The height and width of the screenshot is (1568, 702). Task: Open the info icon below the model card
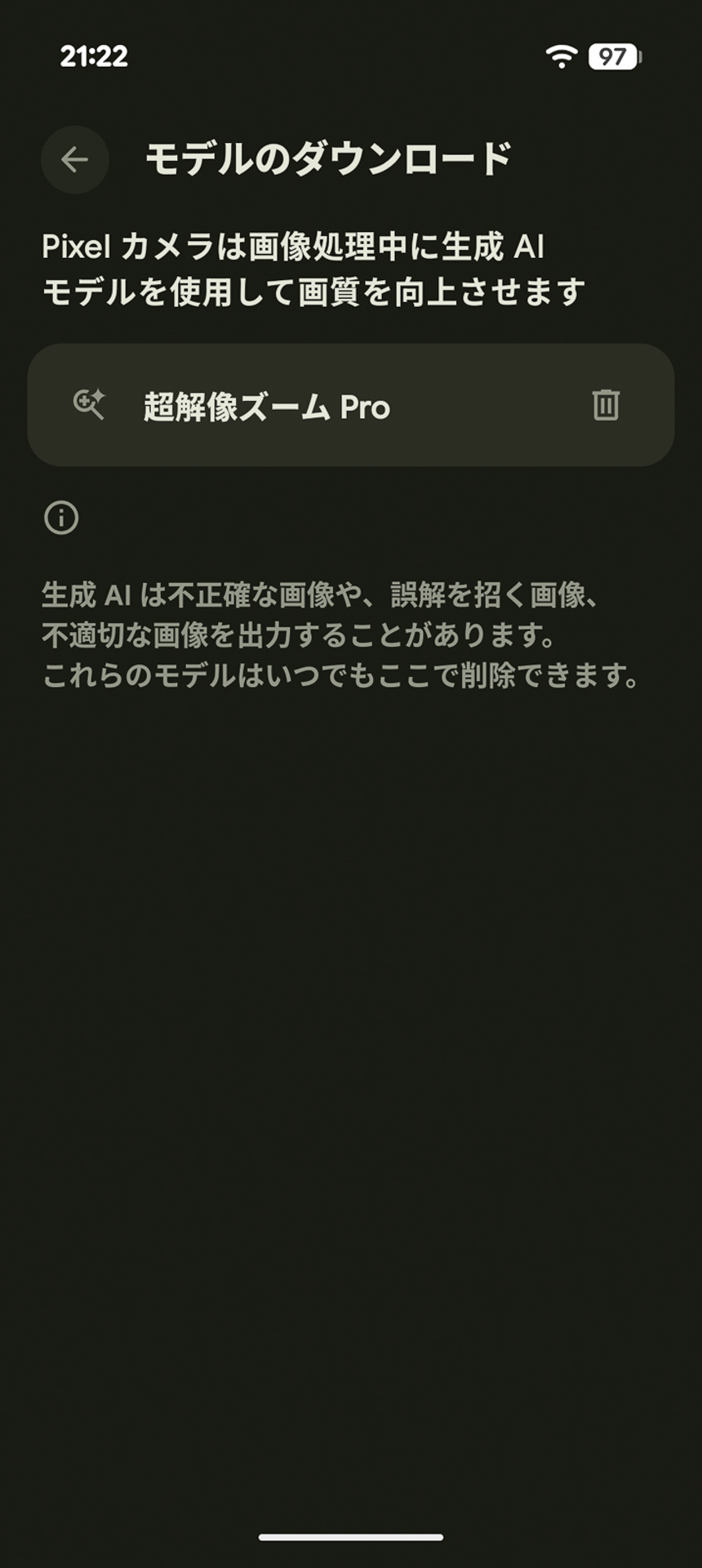[60, 518]
